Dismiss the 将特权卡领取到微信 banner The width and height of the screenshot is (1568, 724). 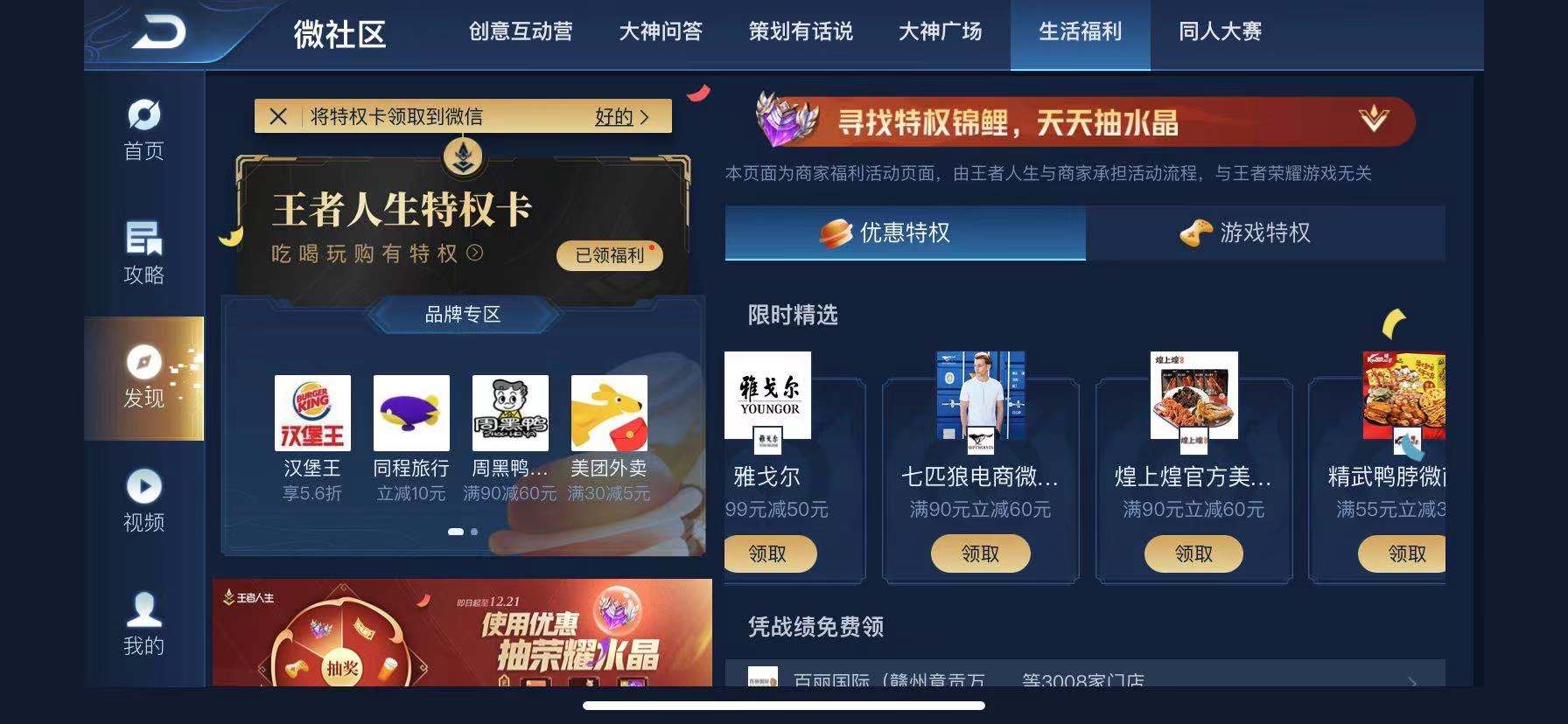[278, 116]
